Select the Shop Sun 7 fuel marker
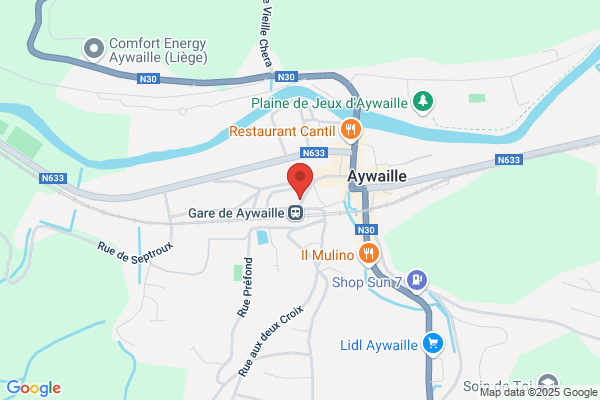The height and width of the screenshot is (400, 600). pyautogui.click(x=417, y=281)
